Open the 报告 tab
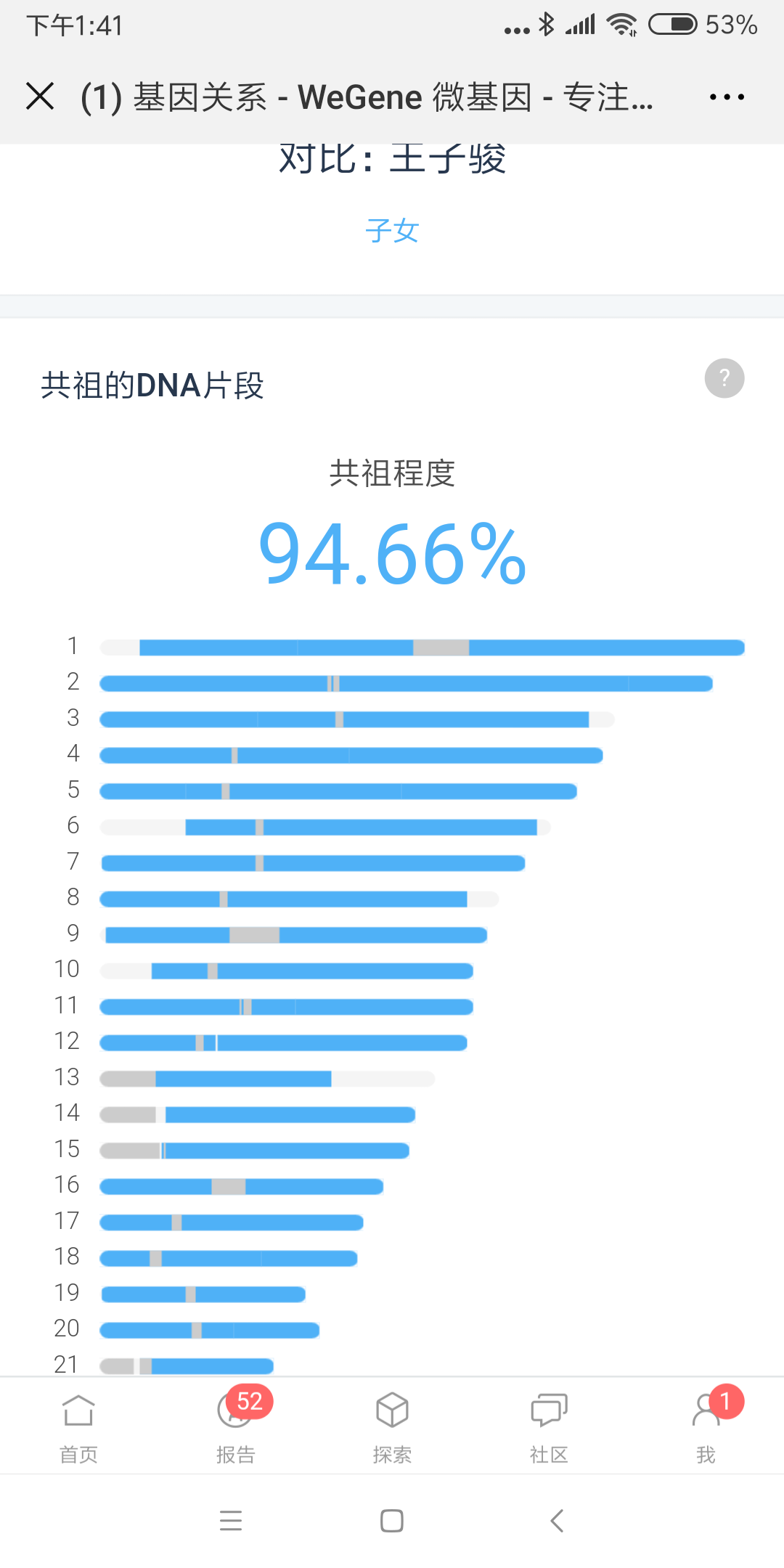 236,1428
